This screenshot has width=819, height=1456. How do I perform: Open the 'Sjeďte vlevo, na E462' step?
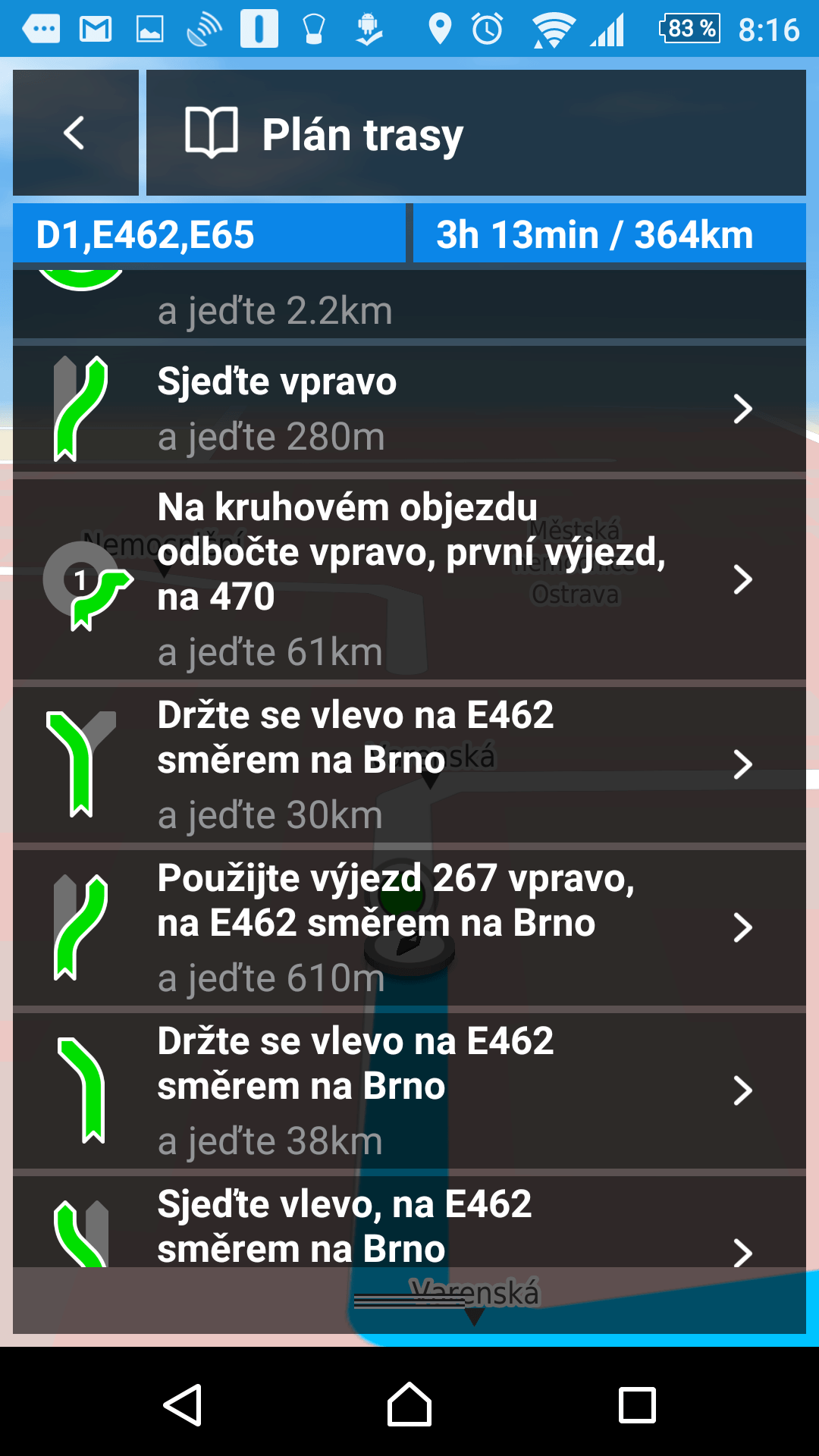click(409, 1222)
